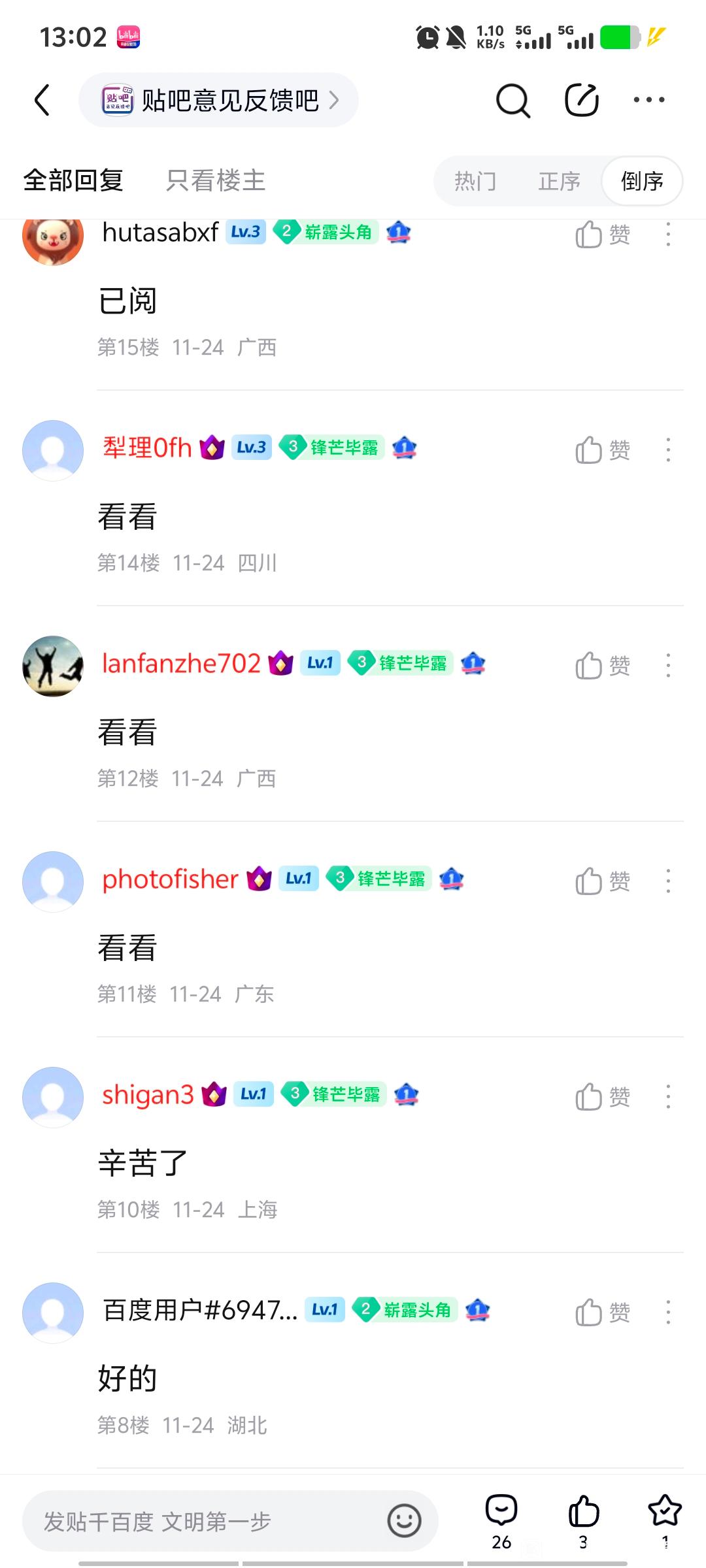Like lanfanzhe702's reply
Image resolution: width=706 pixels, height=1568 pixels.
click(603, 666)
